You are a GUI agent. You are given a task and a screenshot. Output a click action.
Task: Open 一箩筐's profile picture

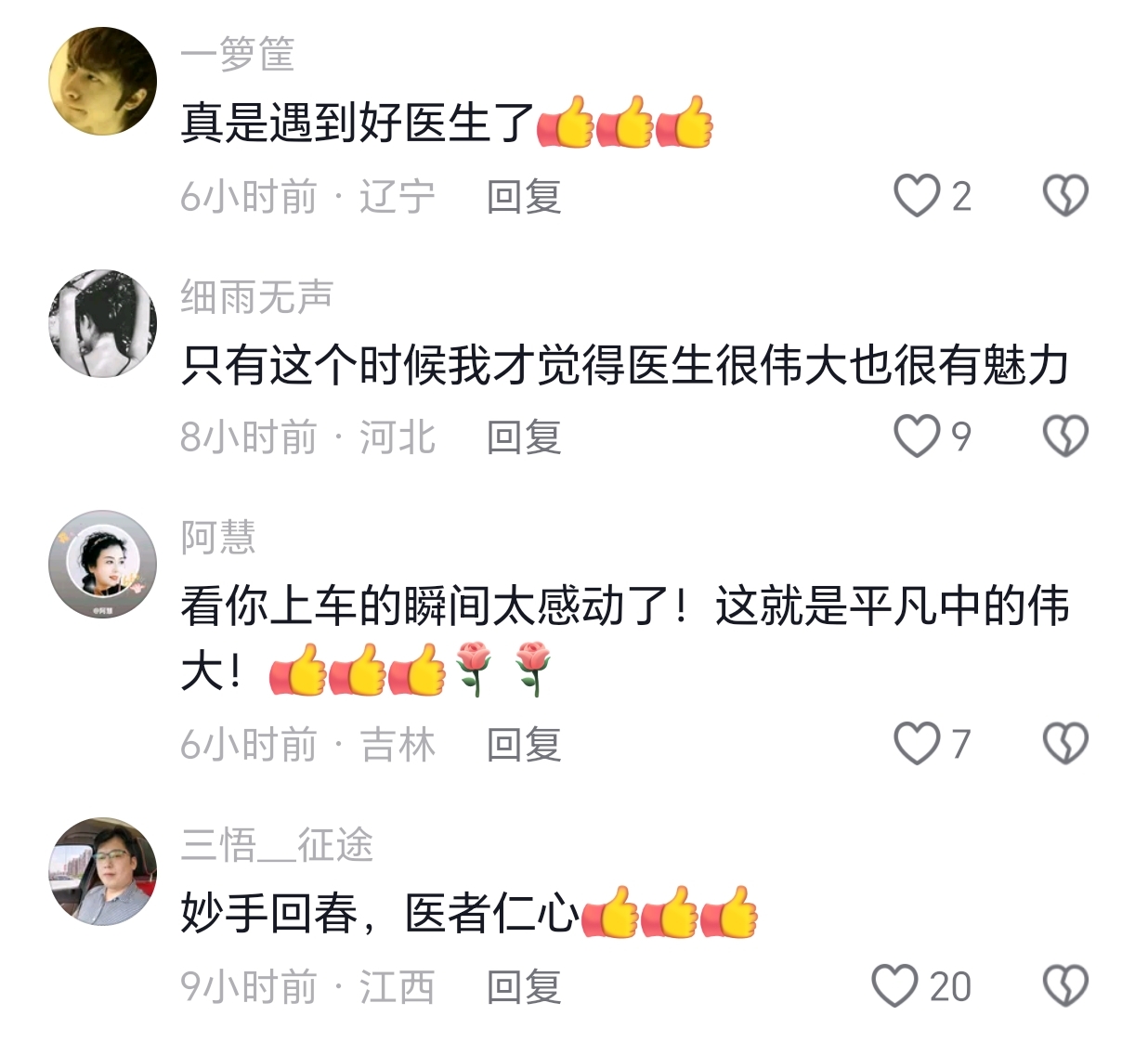click(102, 82)
